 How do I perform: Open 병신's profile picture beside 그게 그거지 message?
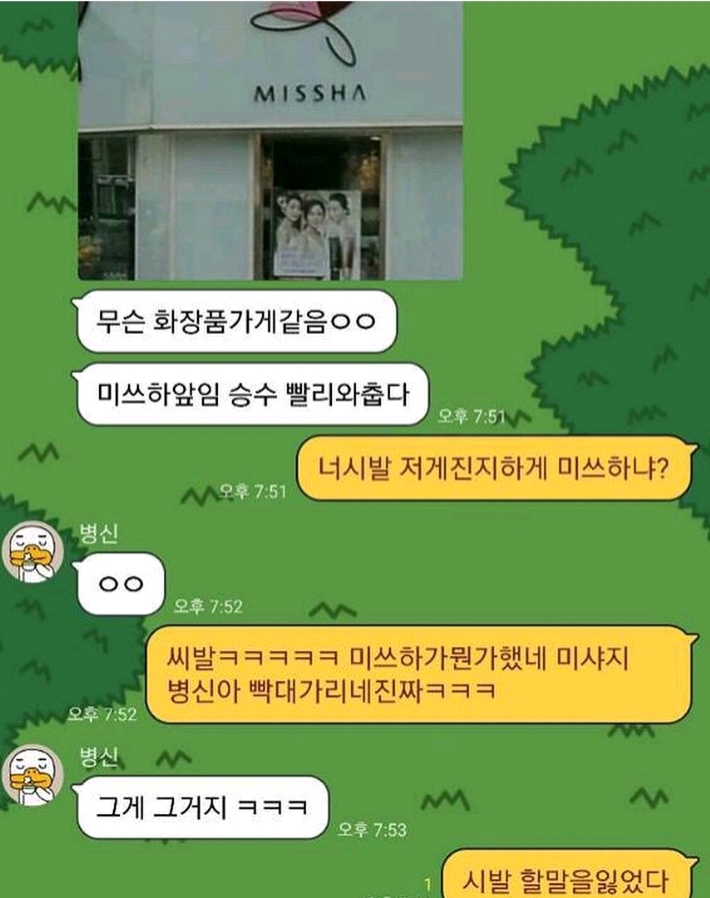(33, 777)
